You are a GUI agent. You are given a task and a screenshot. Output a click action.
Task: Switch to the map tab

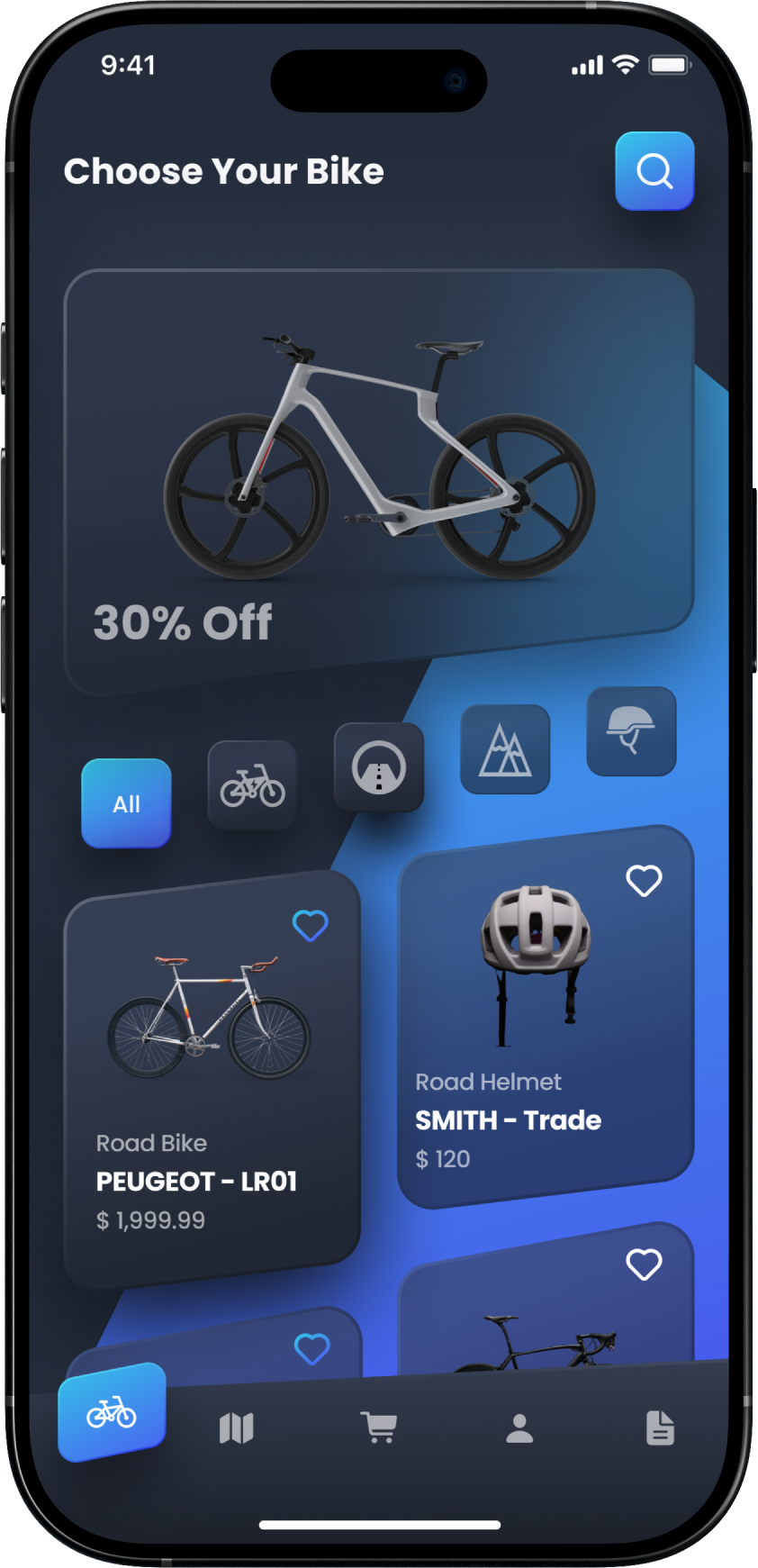click(237, 1428)
